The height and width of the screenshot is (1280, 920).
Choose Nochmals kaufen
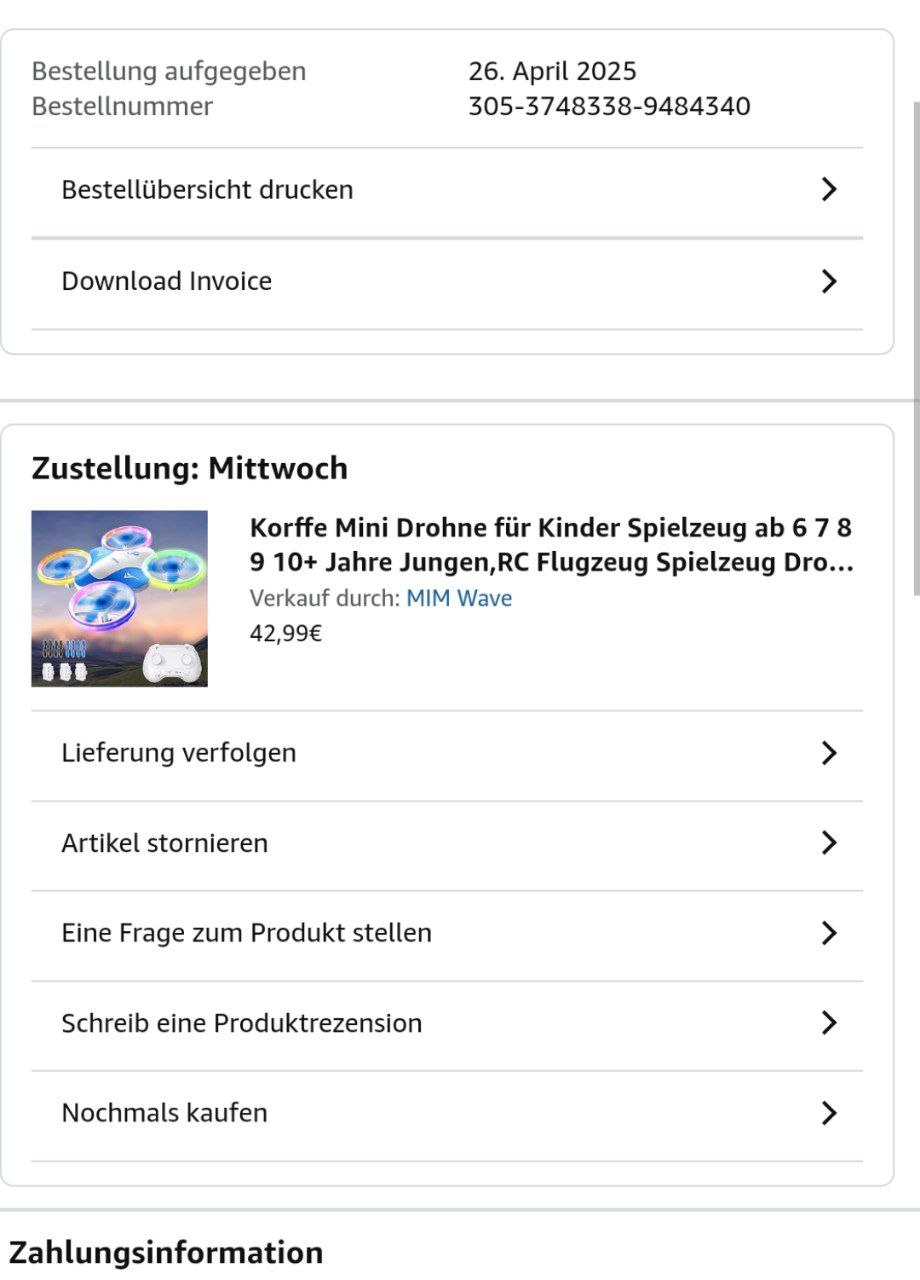tap(446, 1113)
